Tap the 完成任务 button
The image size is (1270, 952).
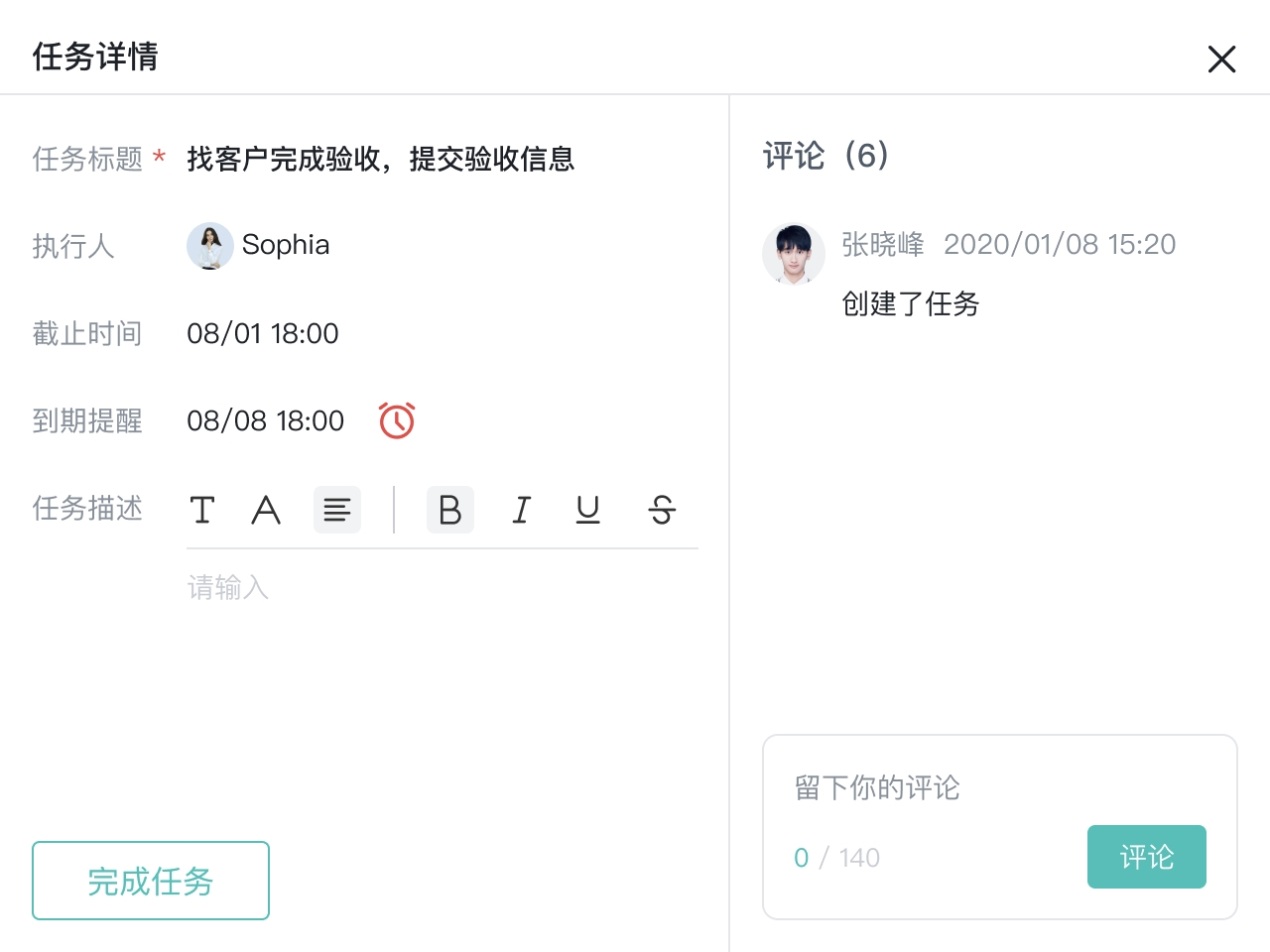[151, 881]
